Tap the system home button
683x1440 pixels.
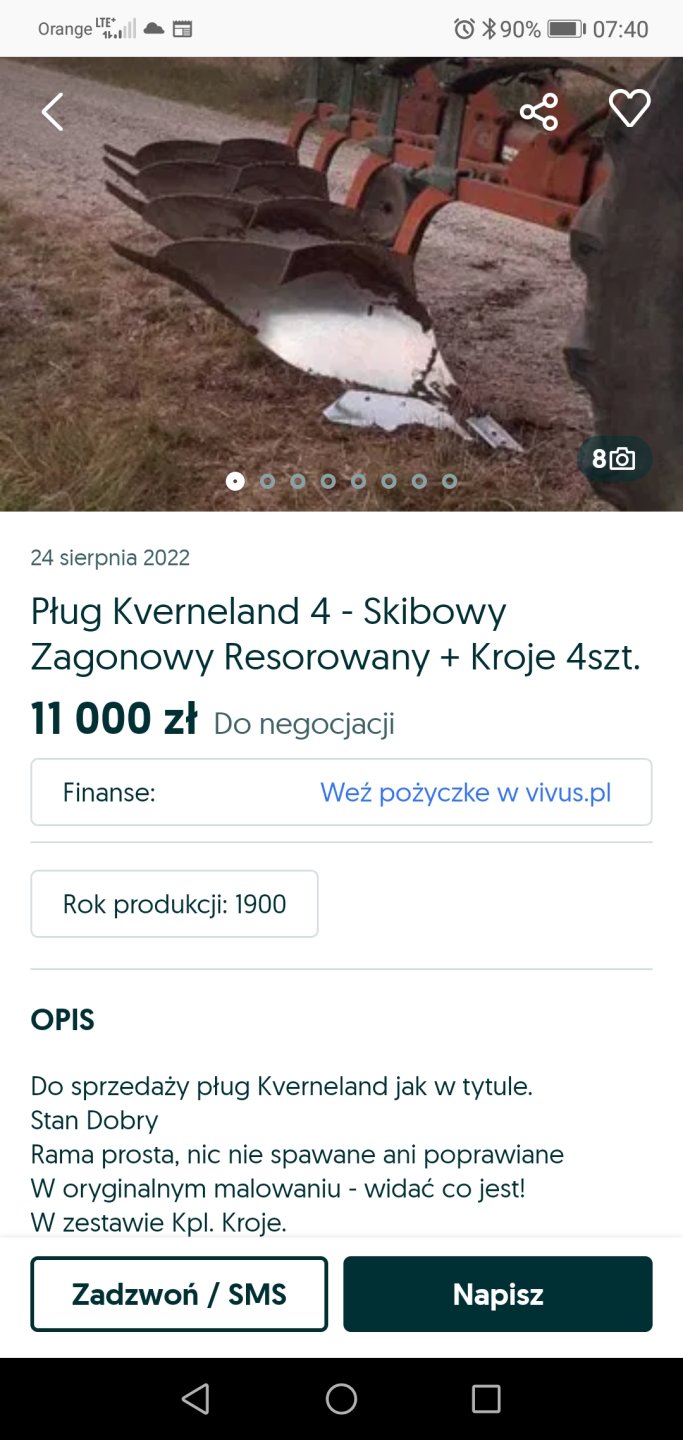pos(341,1399)
